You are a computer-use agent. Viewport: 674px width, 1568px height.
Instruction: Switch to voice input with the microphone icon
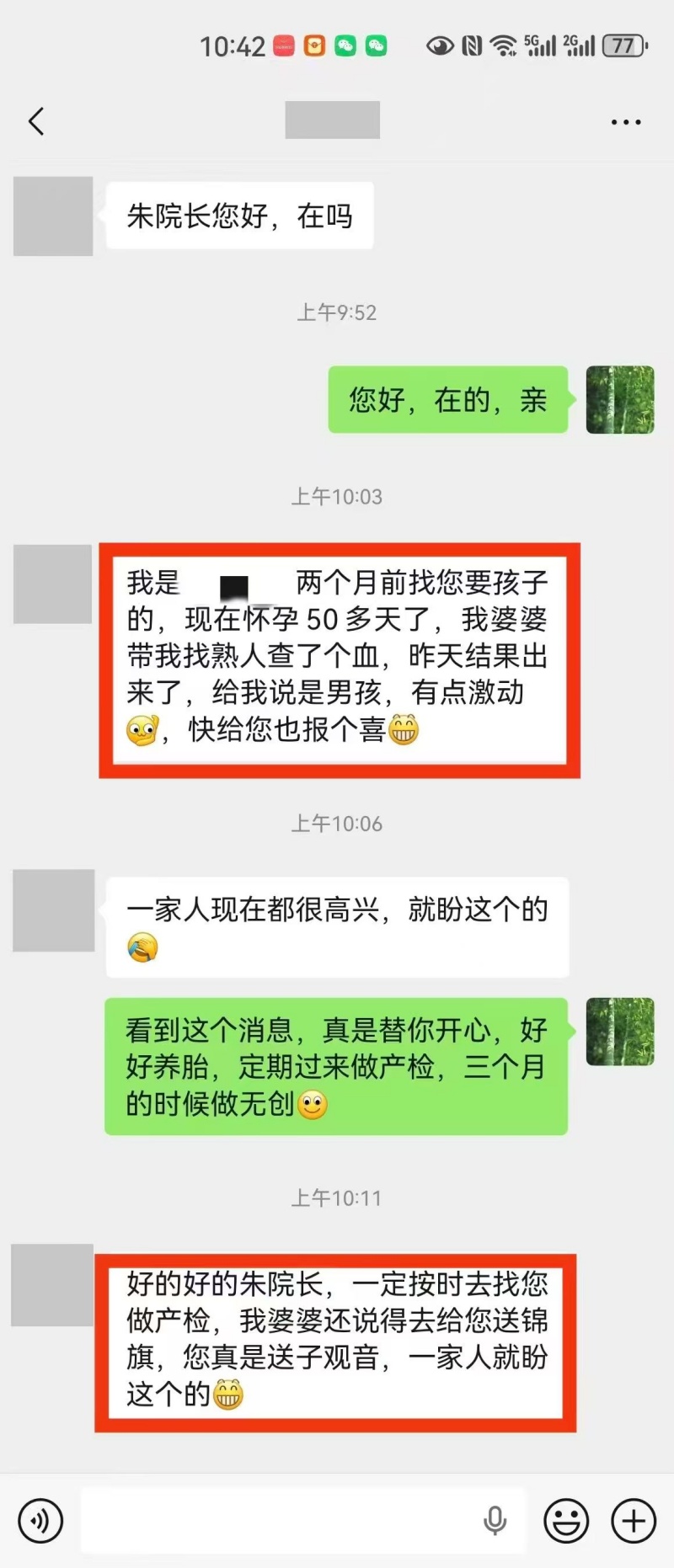coord(495,1521)
